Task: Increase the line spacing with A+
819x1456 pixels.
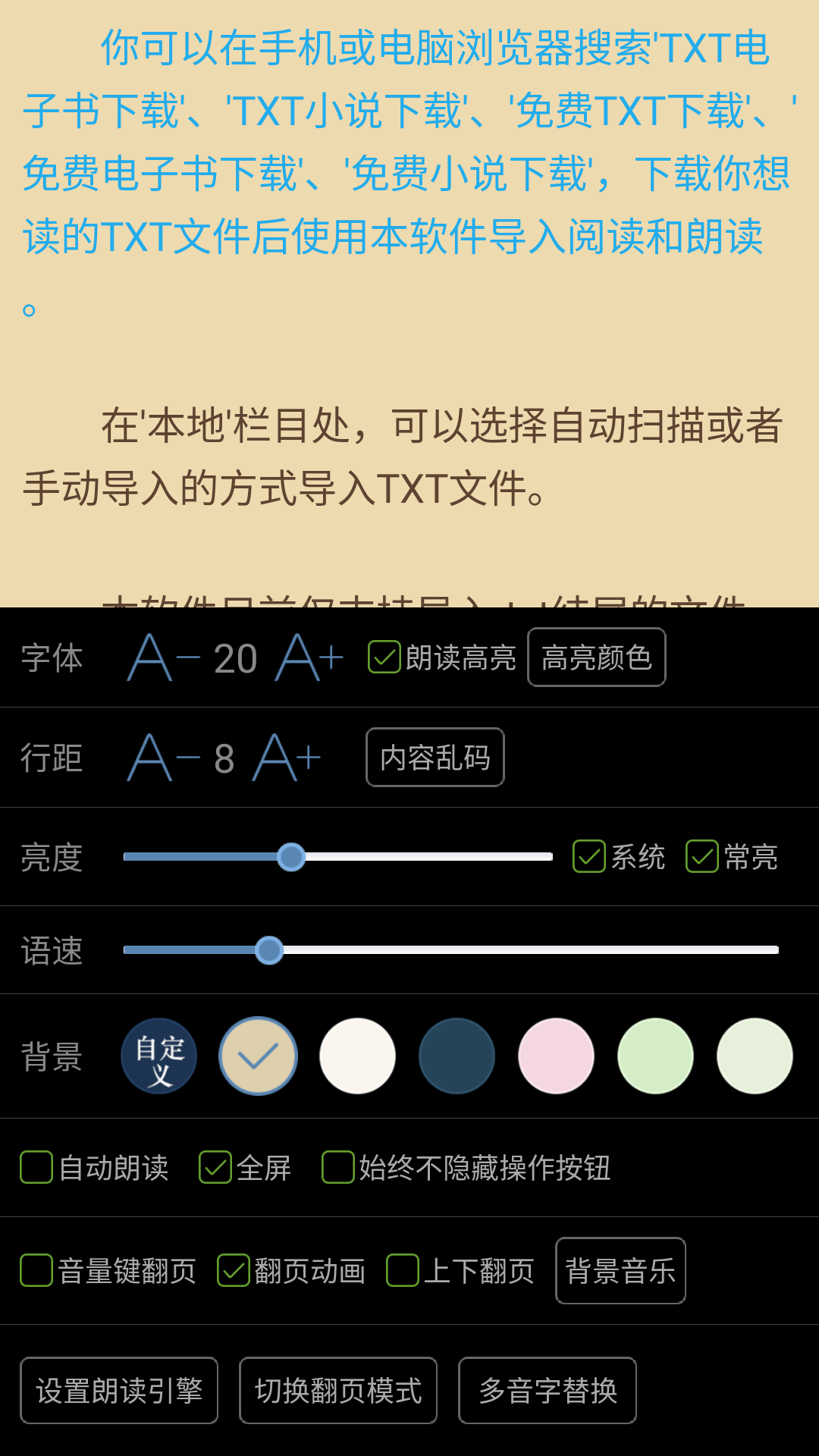Action: (x=284, y=757)
